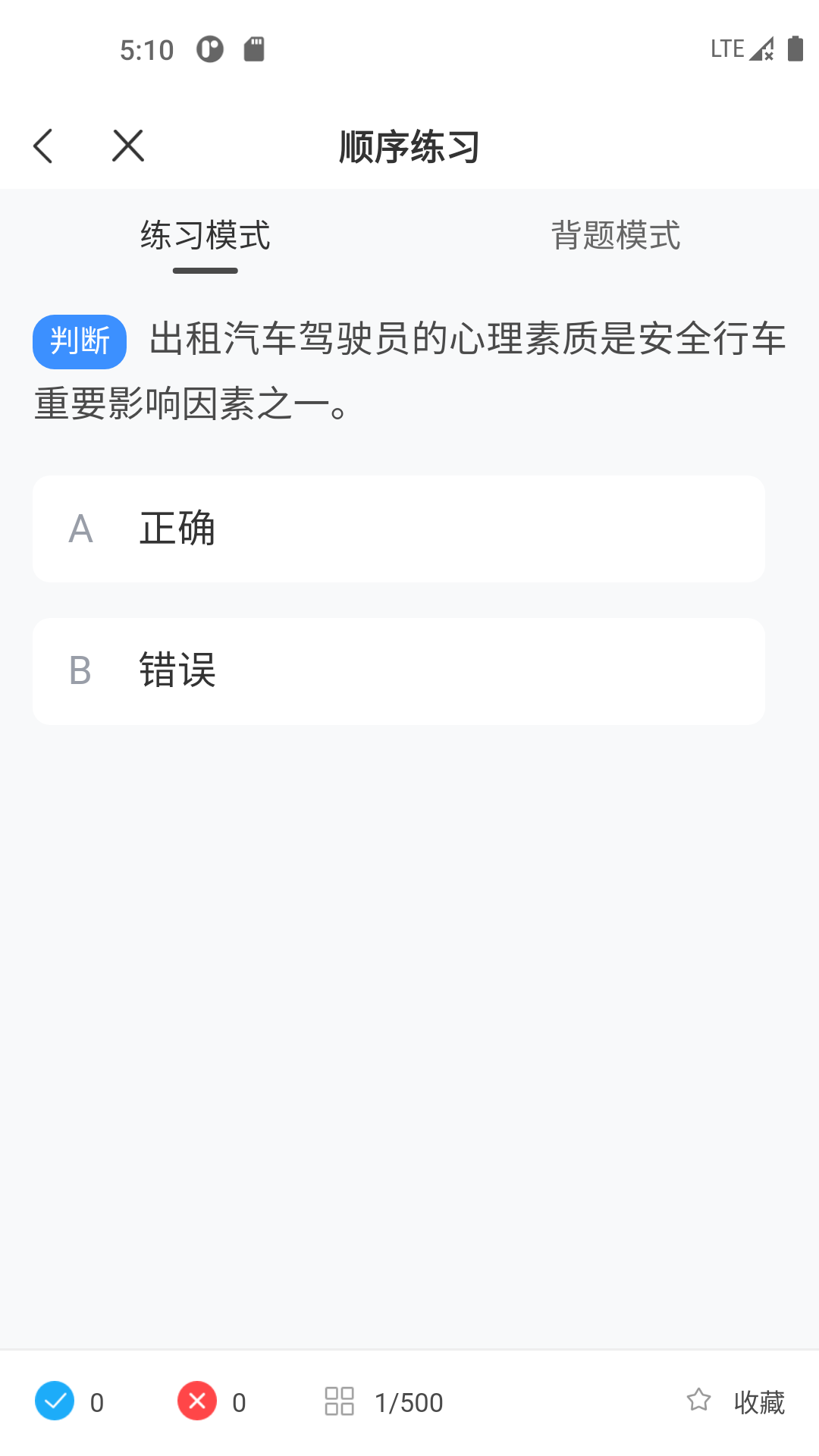Tap the 1/500 progress counter
Screen dimensions: 819x1456
pyautogui.click(x=408, y=1401)
